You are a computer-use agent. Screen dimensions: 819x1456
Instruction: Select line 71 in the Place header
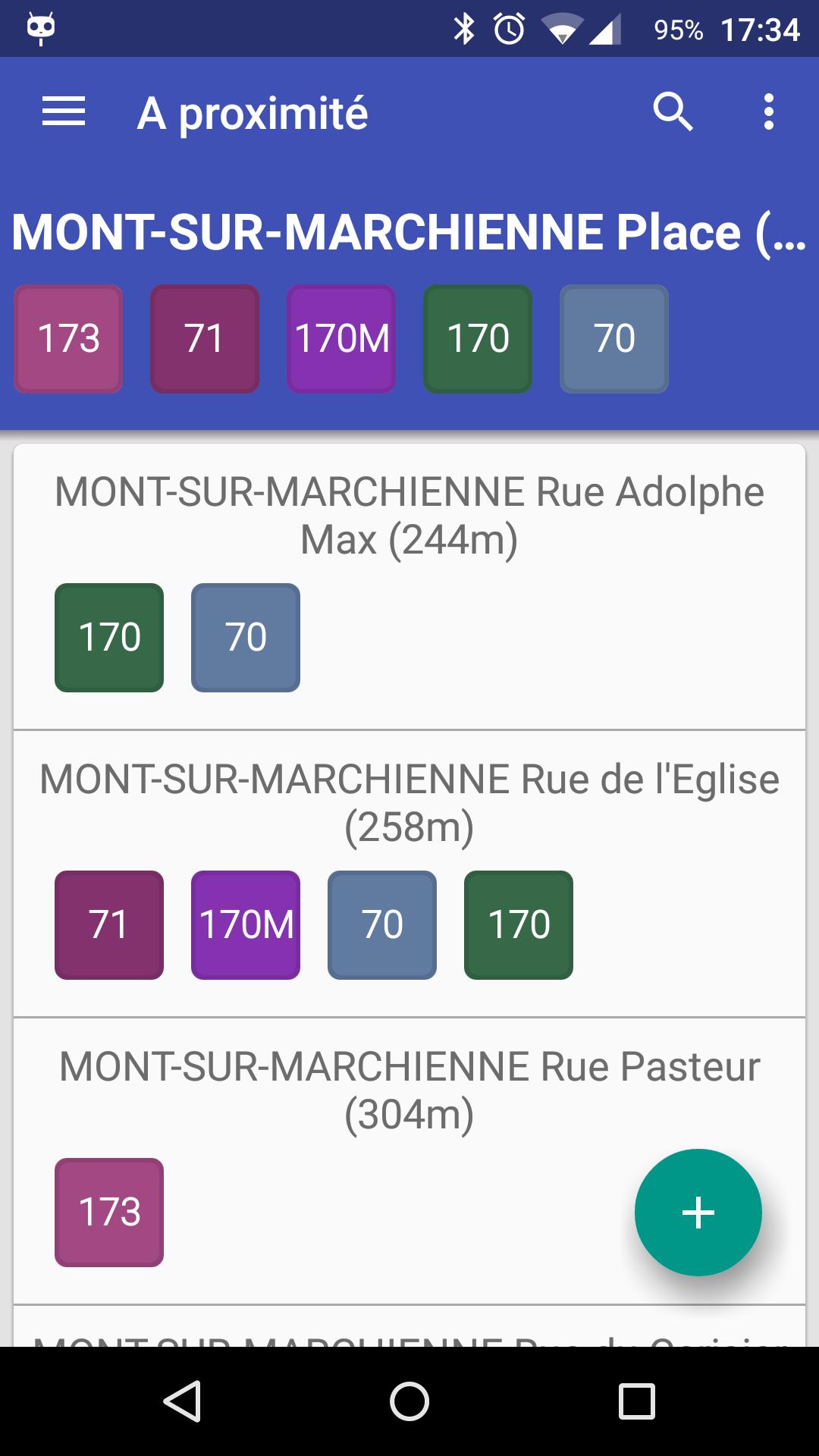tap(205, 338)
